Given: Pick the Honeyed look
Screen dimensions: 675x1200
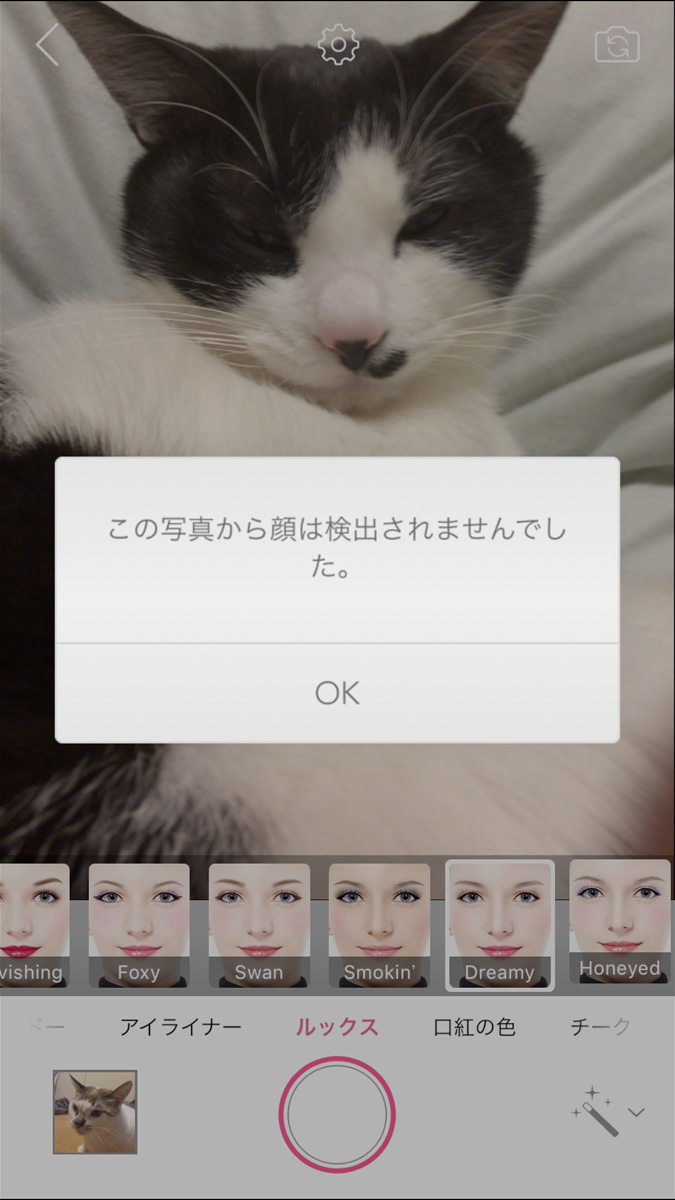Looking at the screenshot, I should pyautogui.click(x=620, y=922).
